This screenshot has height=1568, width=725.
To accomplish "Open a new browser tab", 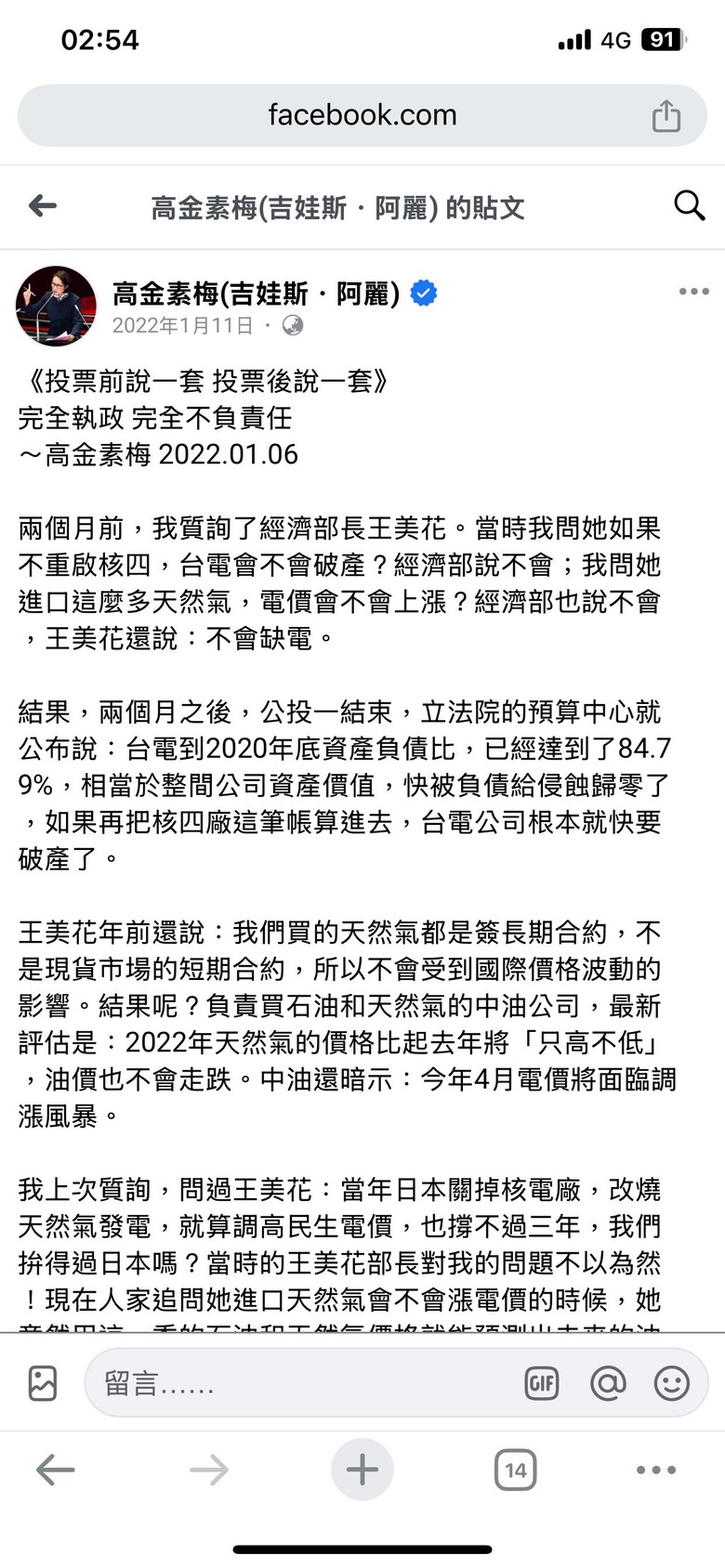I will point(362,1470).
